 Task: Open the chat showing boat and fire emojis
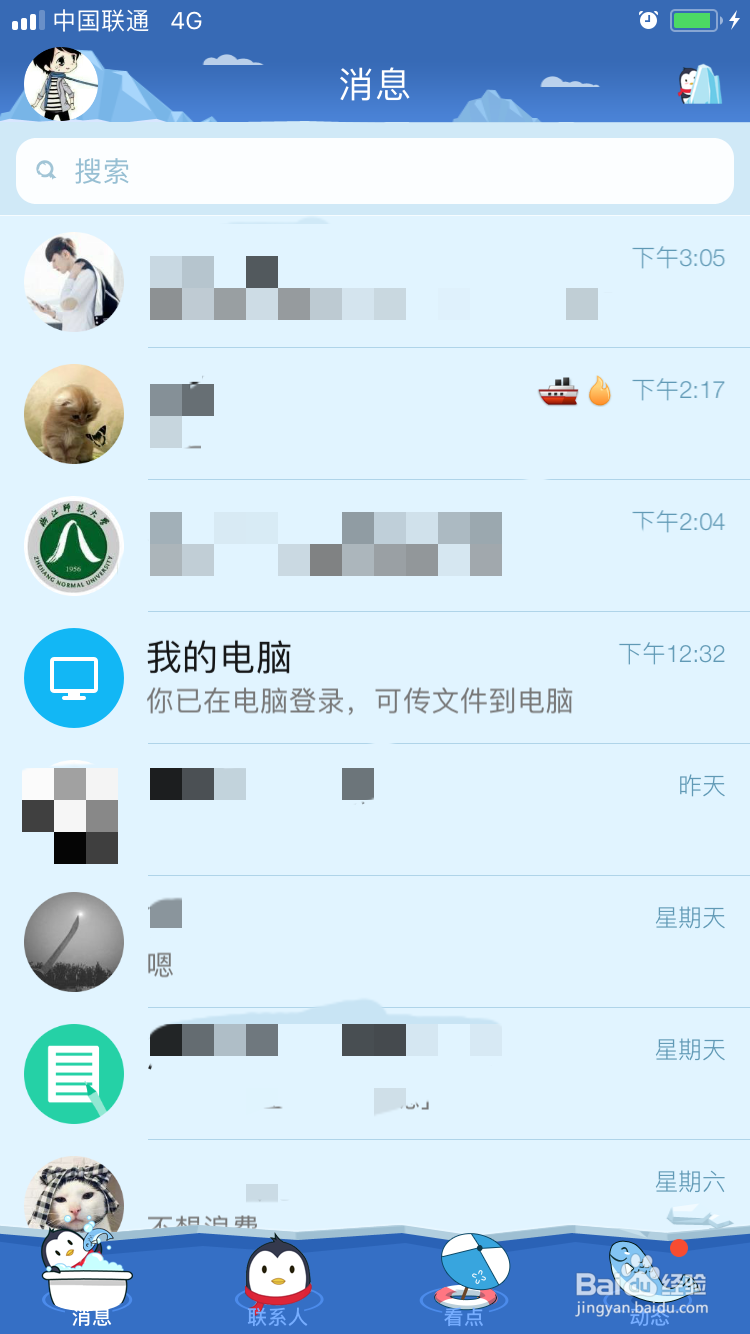pyautogui.click(x=400, y=413)
